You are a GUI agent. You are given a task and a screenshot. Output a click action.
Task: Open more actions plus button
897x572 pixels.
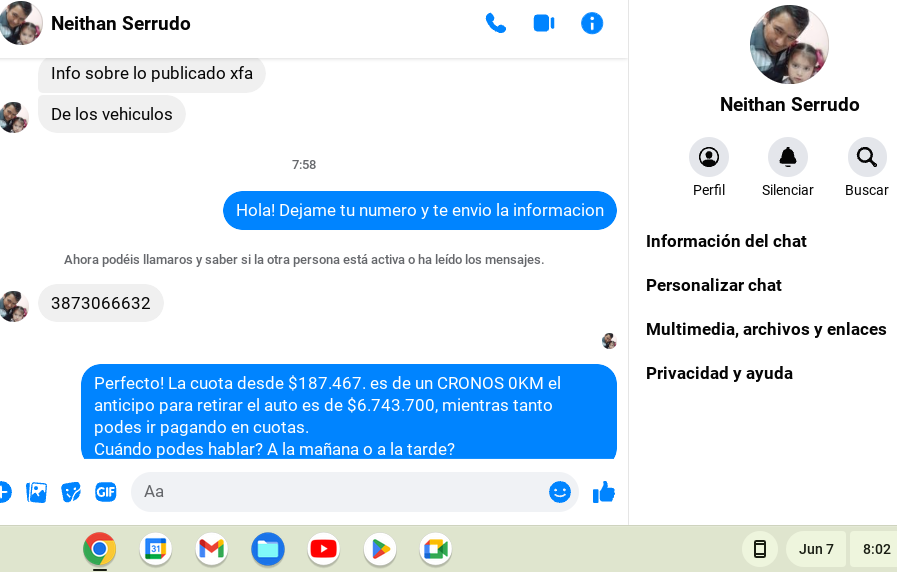(4, 492)
